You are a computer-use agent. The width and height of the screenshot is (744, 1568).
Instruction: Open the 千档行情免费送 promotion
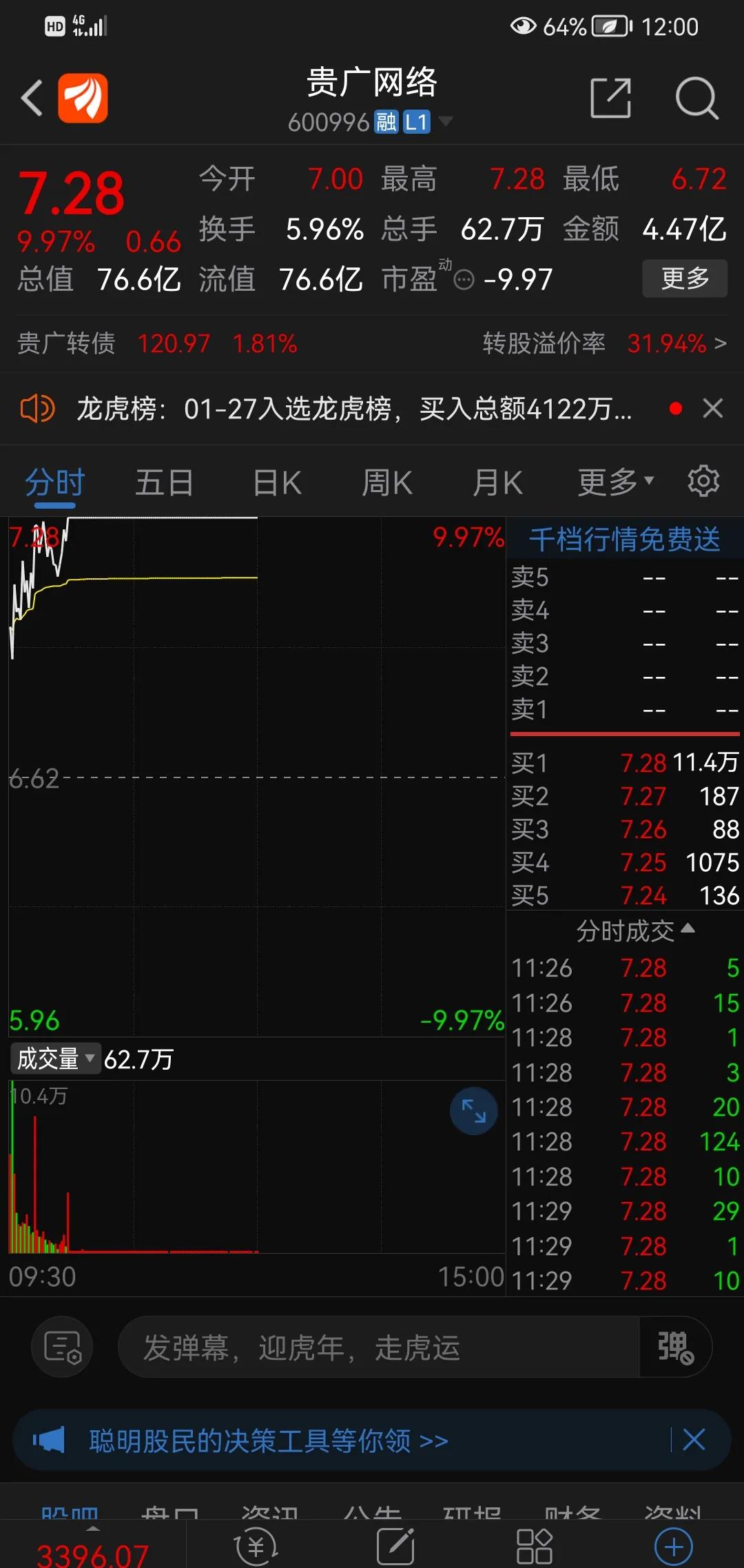624,539
